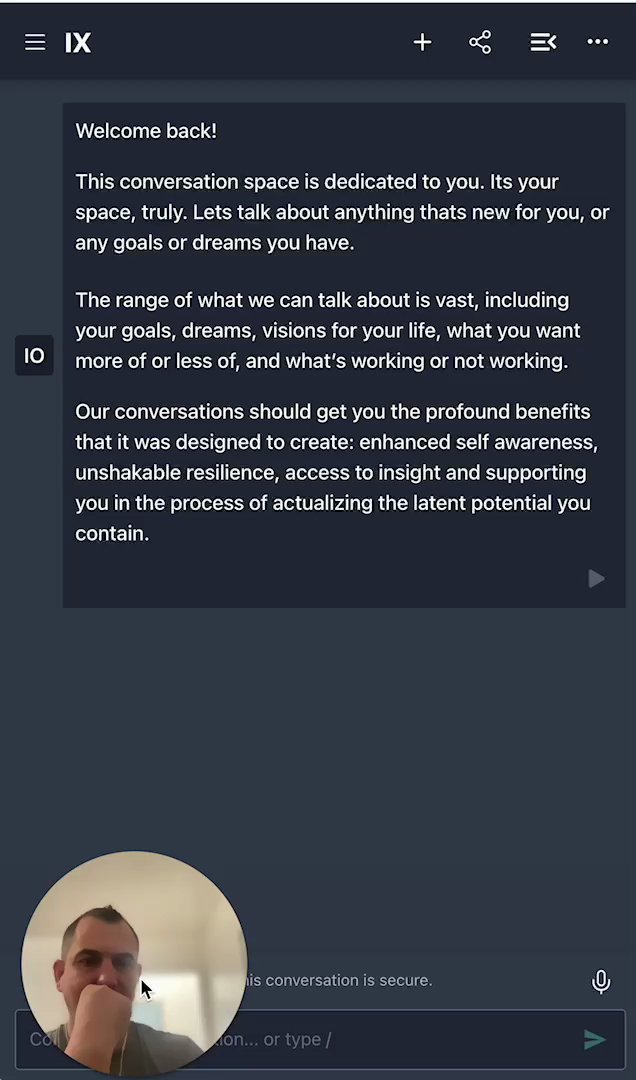Viewport: 636px width, 1080px height.
Task: Send the message with arrow icon
Action: click(x=595, y=1040)
